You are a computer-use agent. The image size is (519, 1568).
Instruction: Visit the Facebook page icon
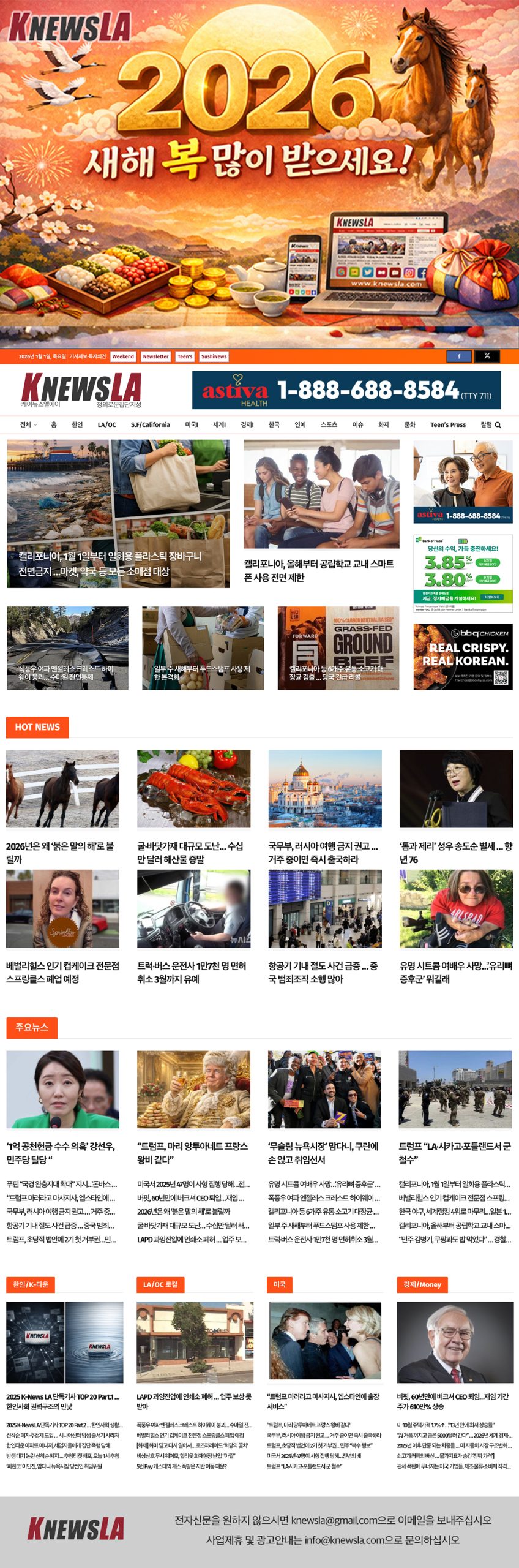click(x=459, y=356)
